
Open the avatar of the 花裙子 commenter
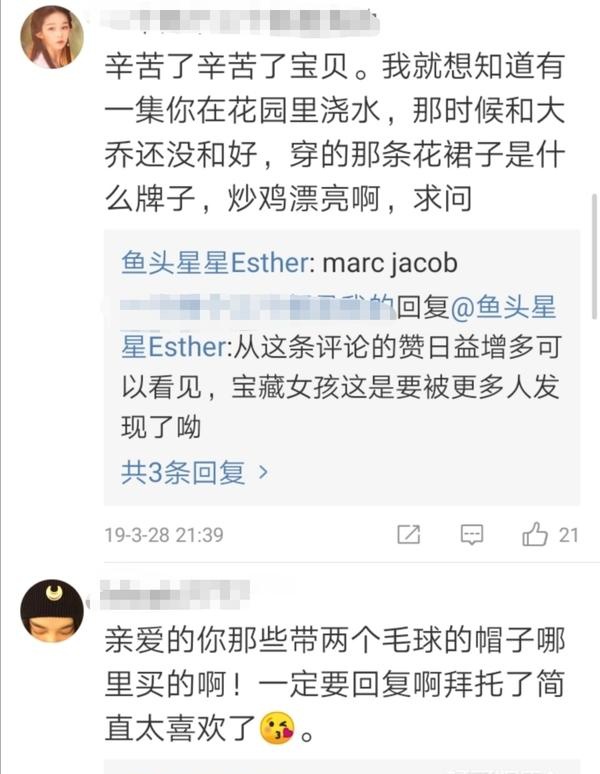(52, 38)
